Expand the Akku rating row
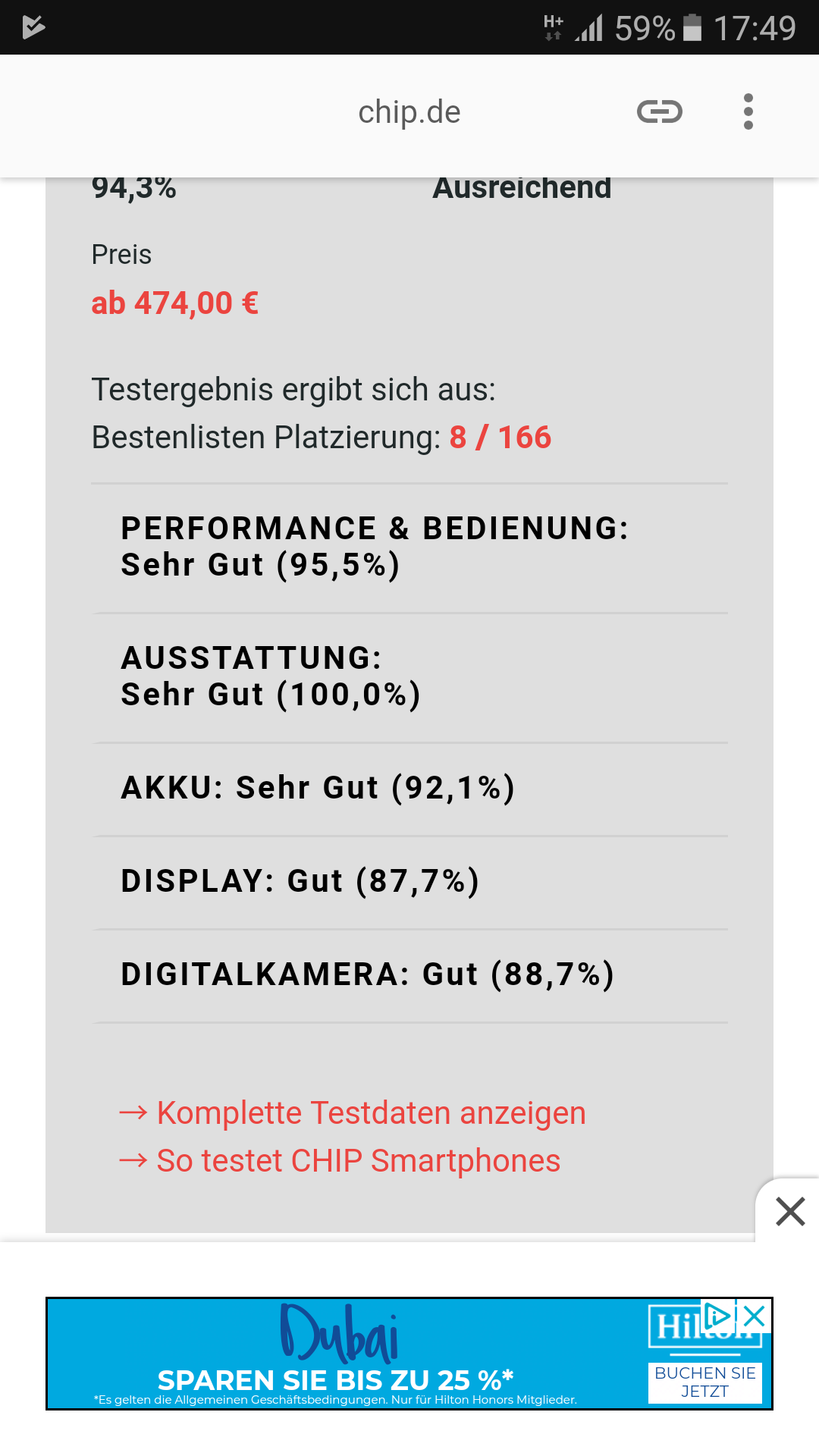Image resolution: width=819 pixels, height=1456 pixels. (x=409, y=789)
